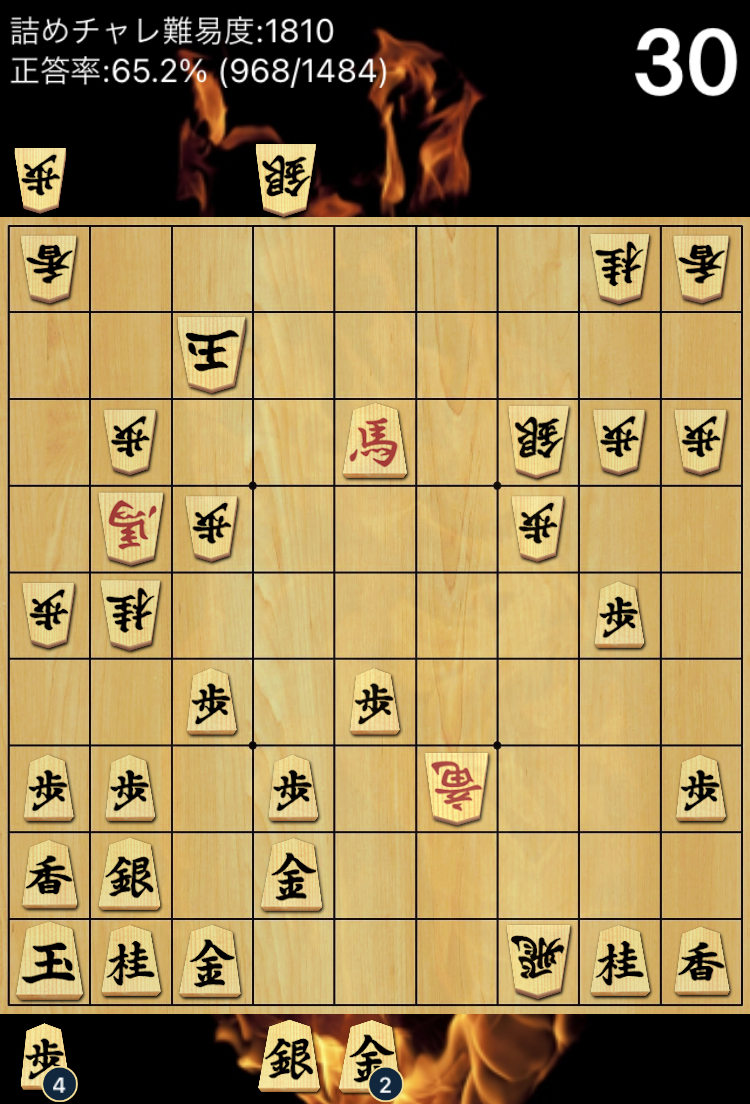Tap the opponent's king (王) piece
This screenshot has height=1104, width=750.
(x=211, y=355)
